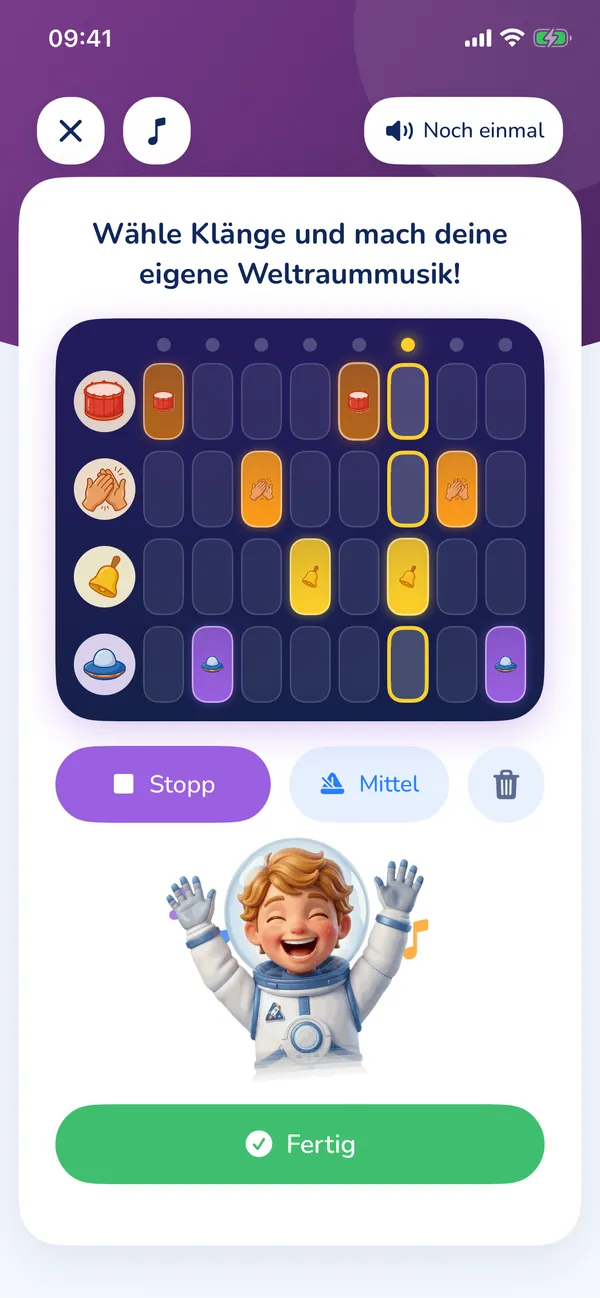Close the music activity with the X
The height and width of the screenshot is (1298, 600).
click(x=70, y=130)
